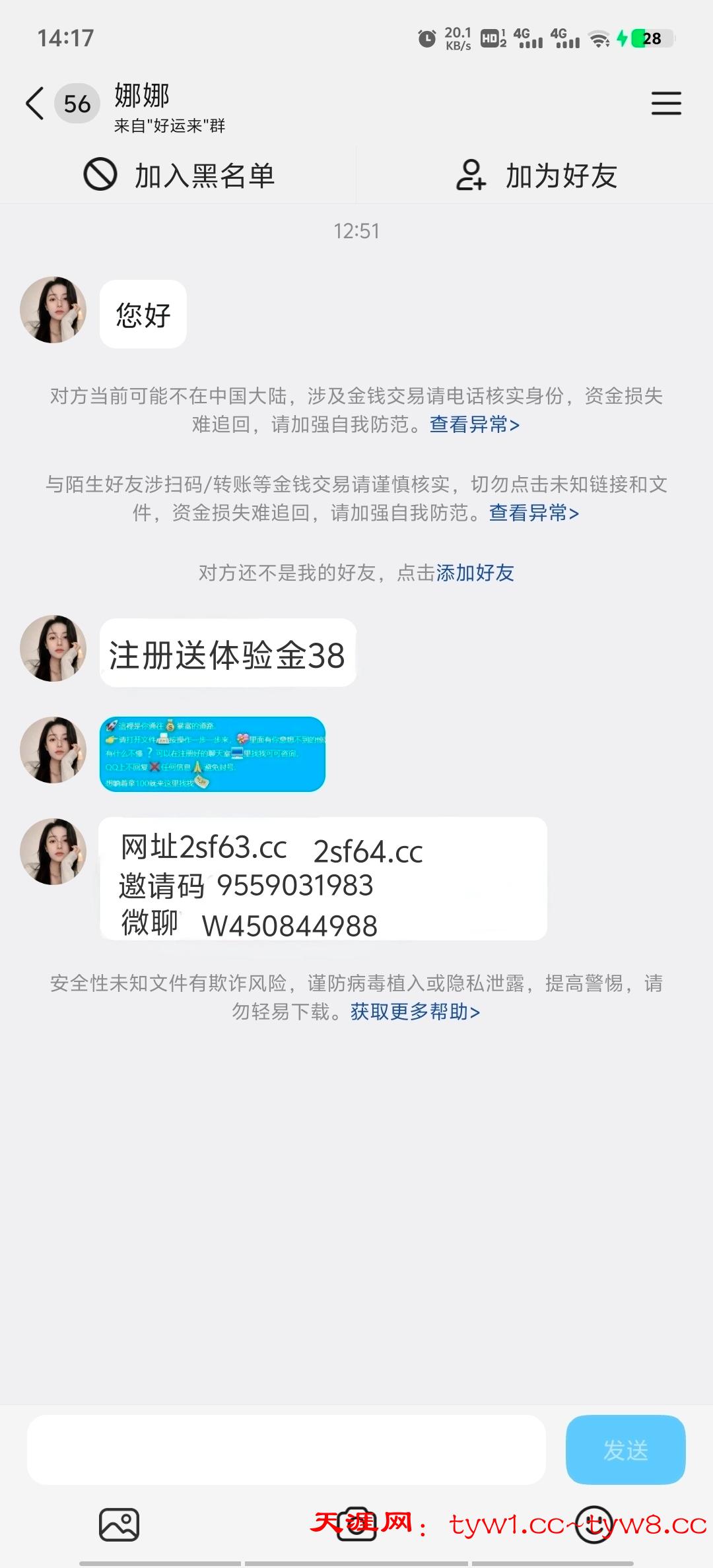Image resolution: width=713 pixels, height=1568 pixels.
Task: Tap the 发送 send button
Action: point(625,1450)
